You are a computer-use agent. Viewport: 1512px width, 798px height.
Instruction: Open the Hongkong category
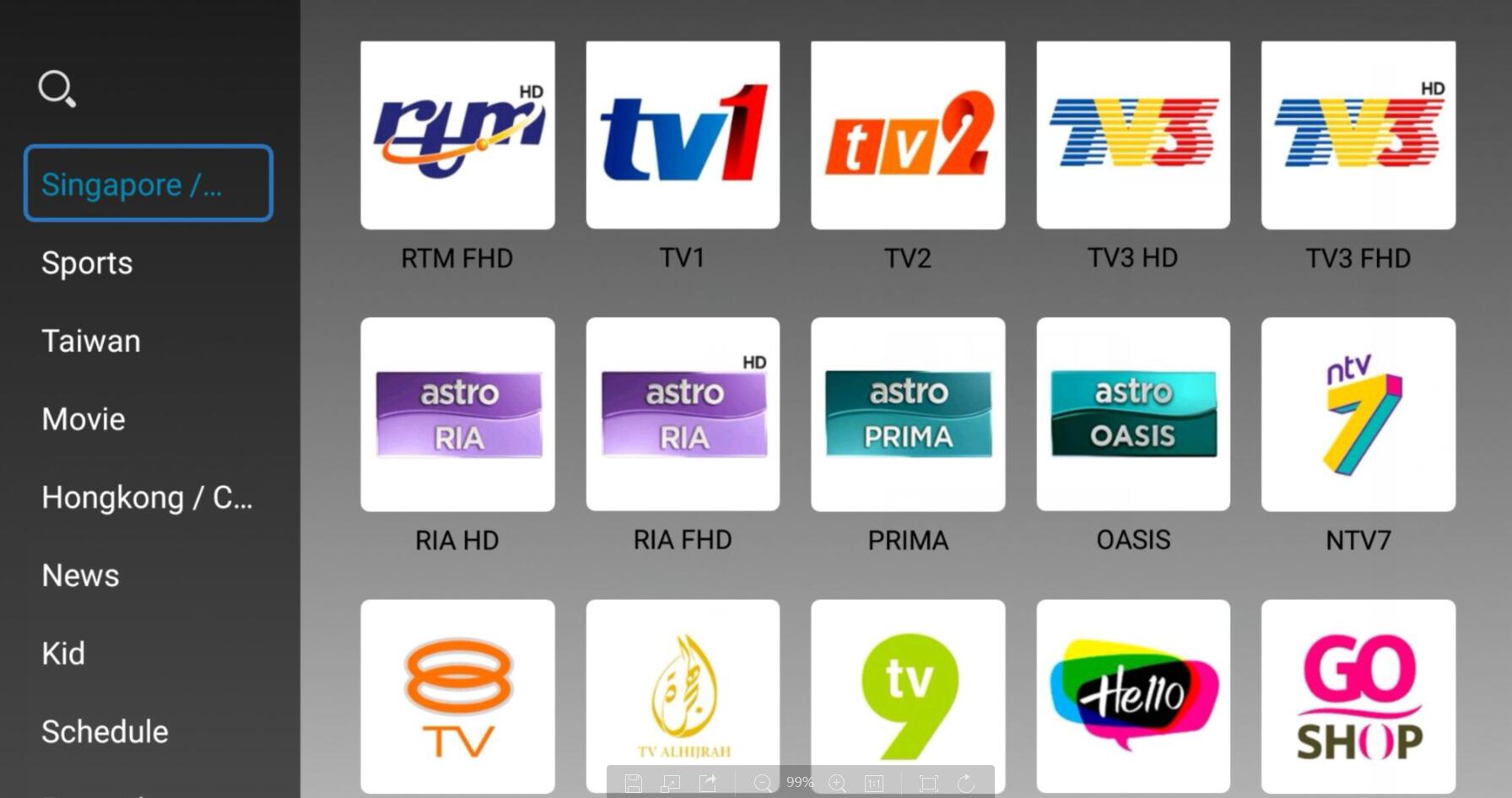click(x=147, y=498)
